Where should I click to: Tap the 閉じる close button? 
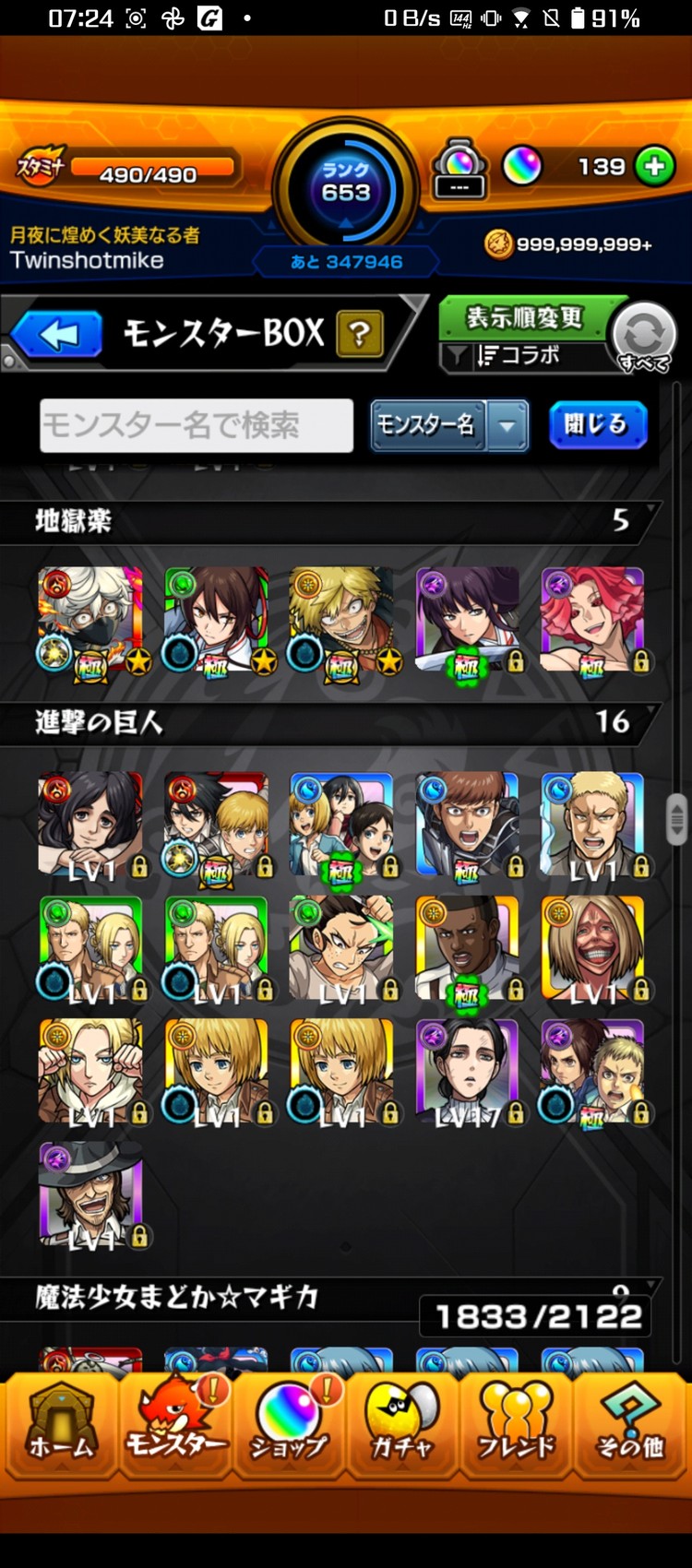click(x=597, y=425)
